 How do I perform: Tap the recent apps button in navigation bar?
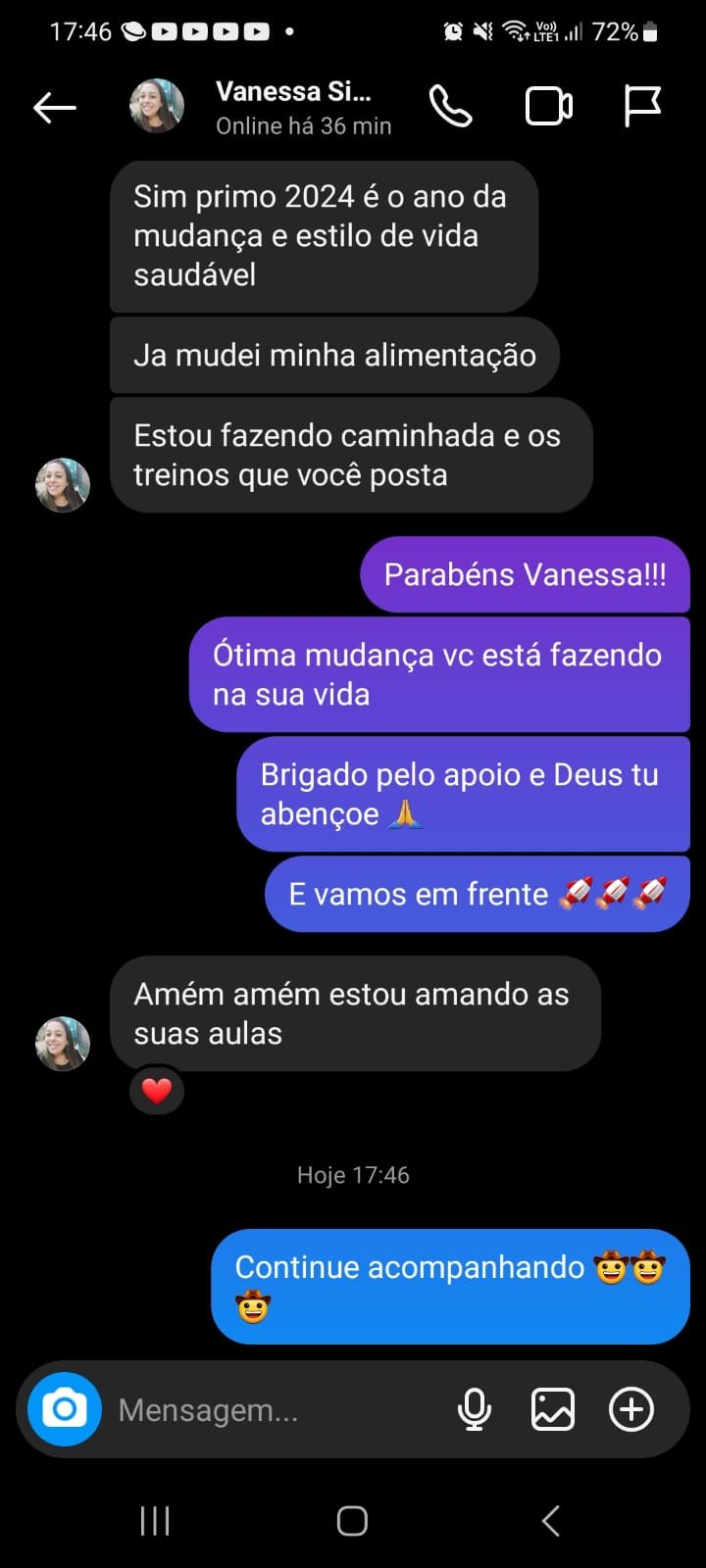click(155, 1521)
